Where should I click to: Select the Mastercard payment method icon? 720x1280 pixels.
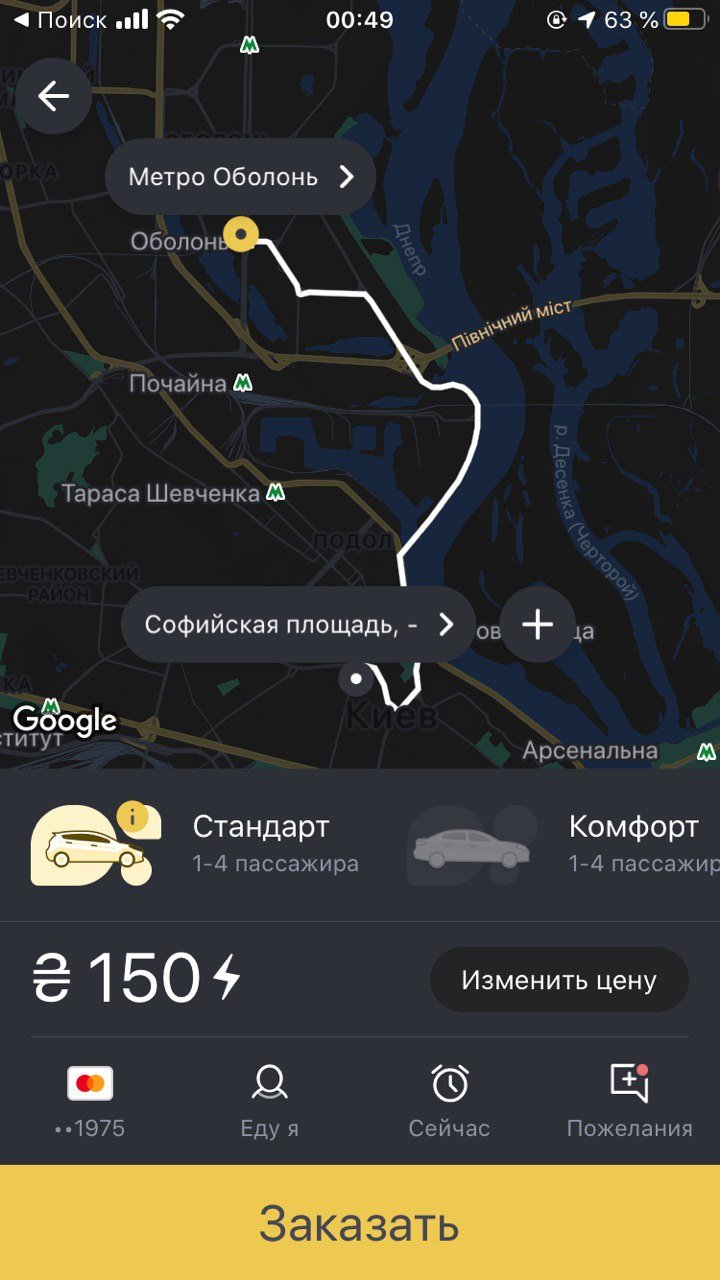click(x=90, y=1083)
